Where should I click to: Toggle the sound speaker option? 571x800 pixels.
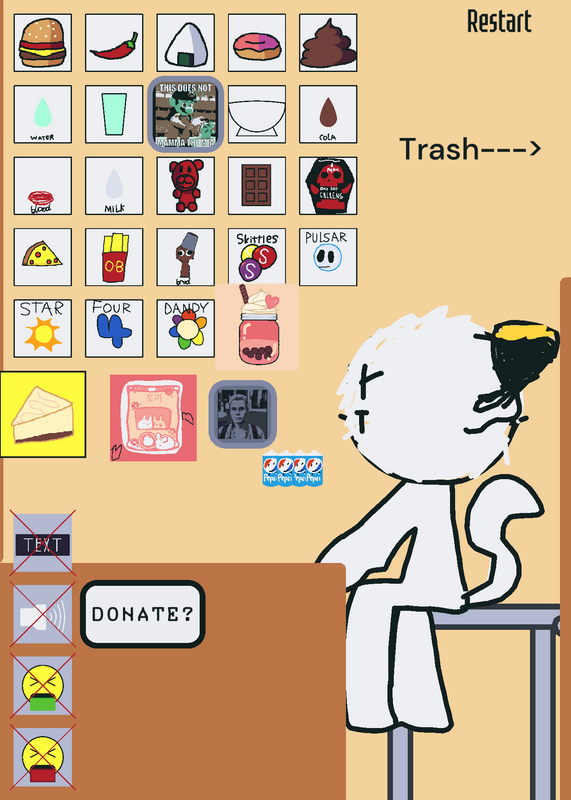43,614
